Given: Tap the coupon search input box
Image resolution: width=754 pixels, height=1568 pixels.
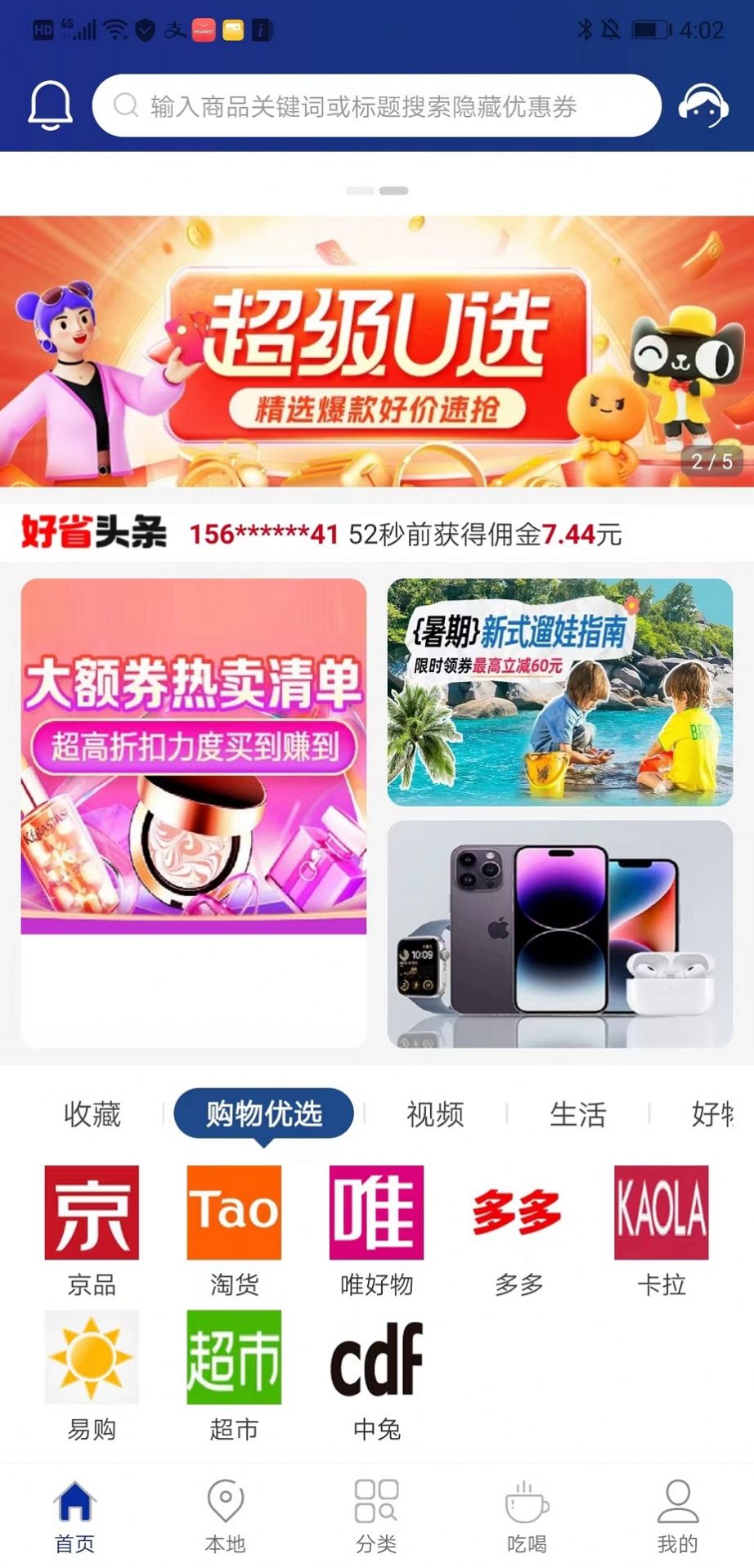Looking at the screenshot, I should (376, 106).
